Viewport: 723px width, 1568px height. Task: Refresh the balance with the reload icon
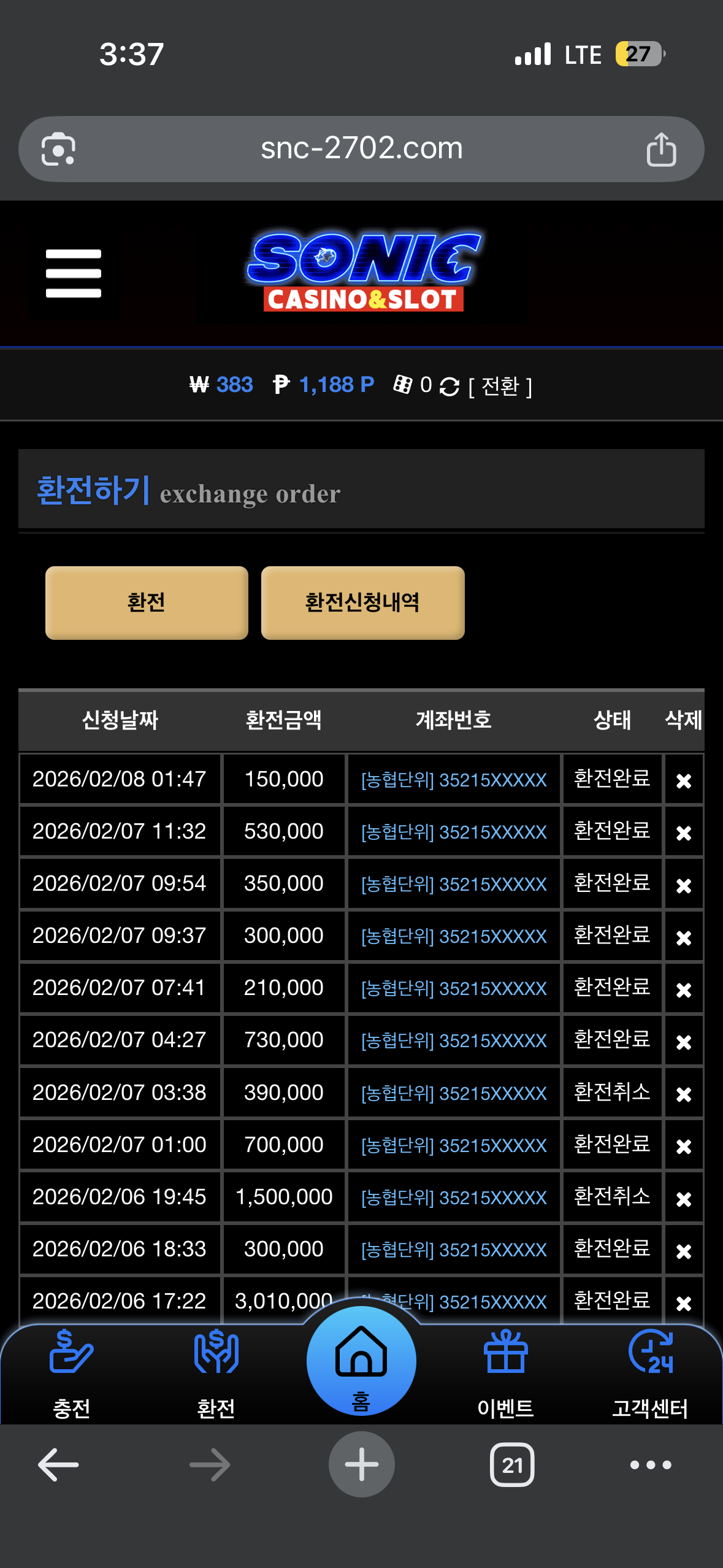click(x=449, y=386)
